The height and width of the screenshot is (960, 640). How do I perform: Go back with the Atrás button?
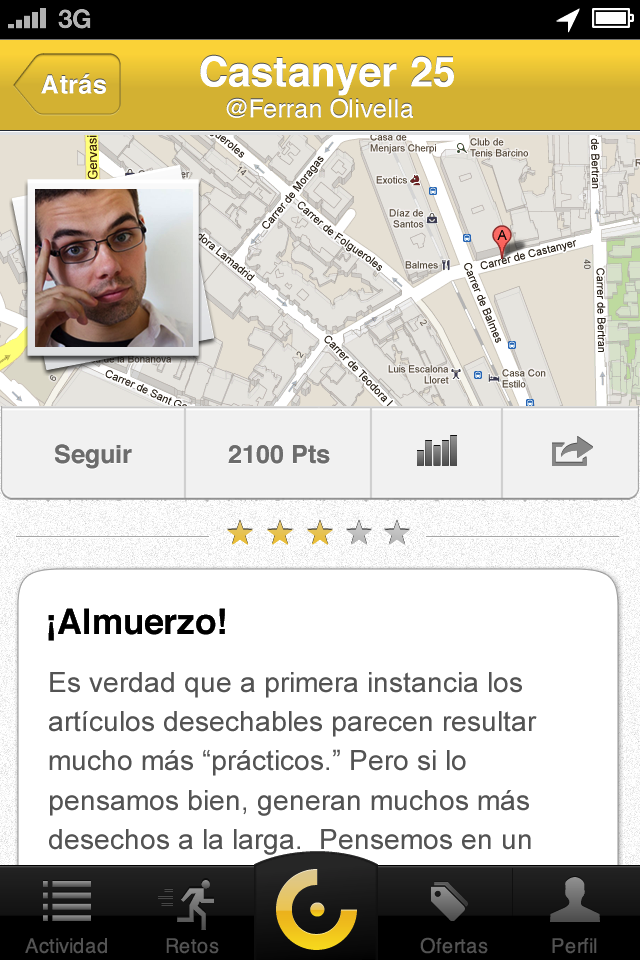[68, 85]
